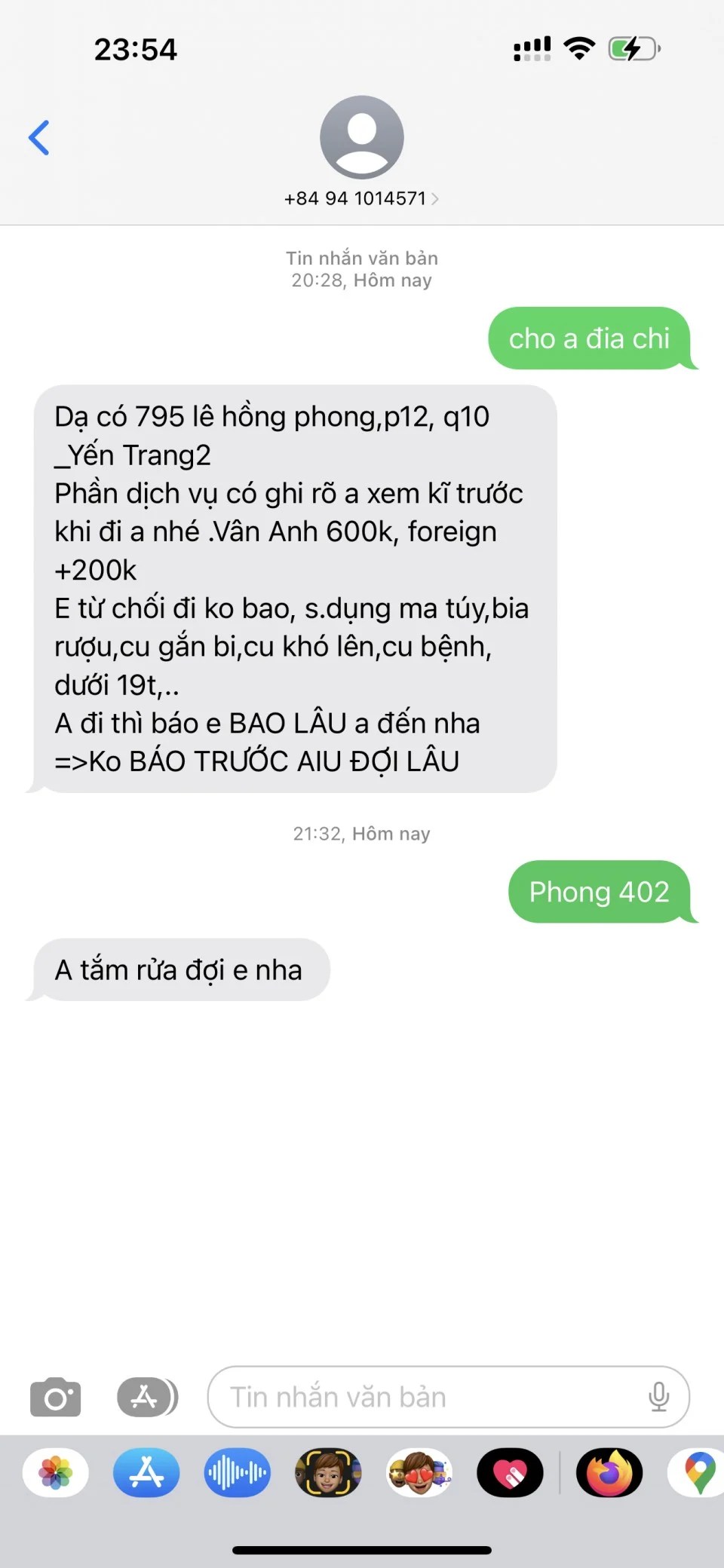Screen dimensions: 724x1568
Task: Open the Photos app in the drawer
Action: click(x=56, y=1472)
